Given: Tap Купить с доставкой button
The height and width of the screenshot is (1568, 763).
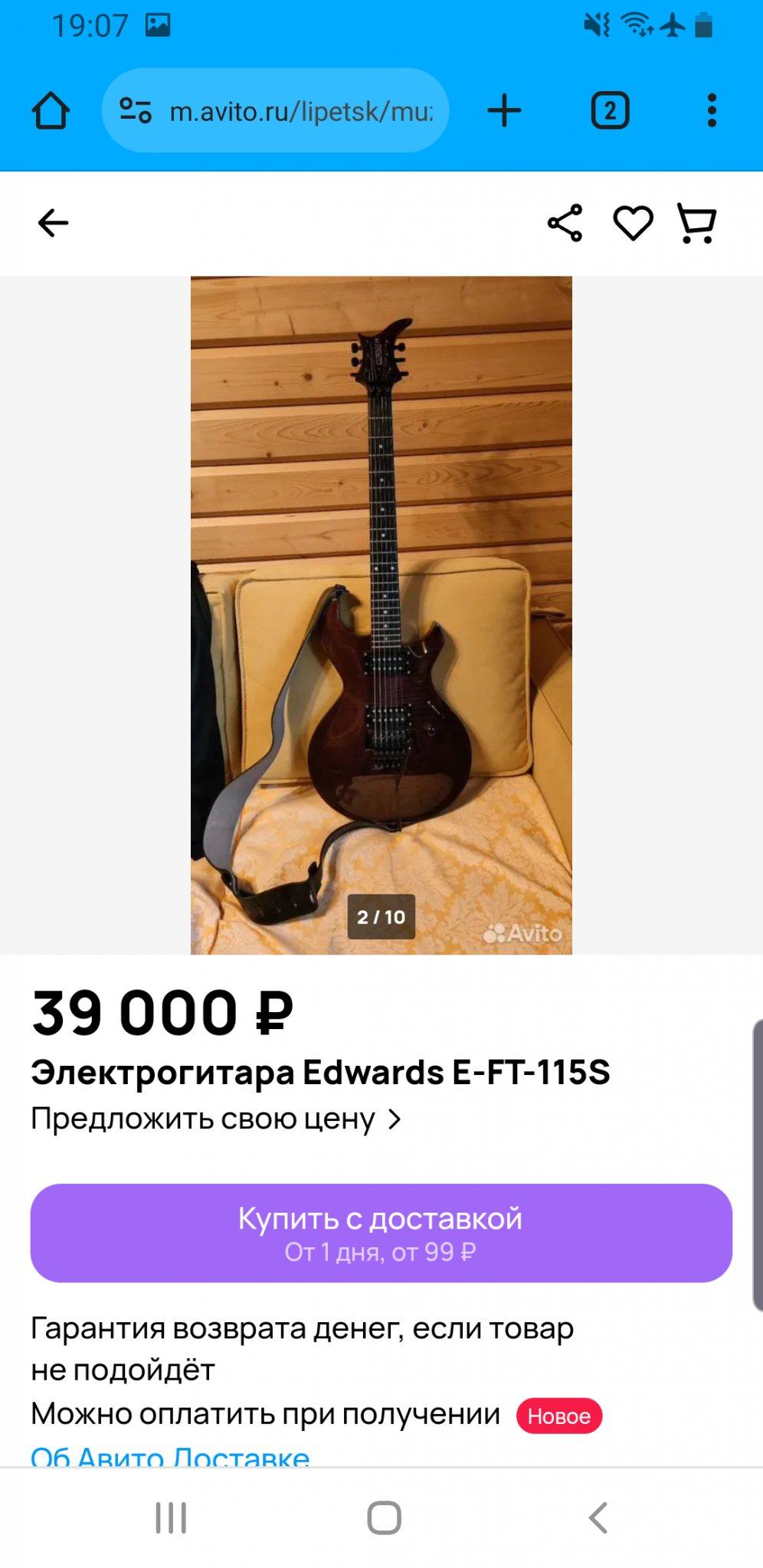Looking at the screenshot, I should [x=381, y=1233].
